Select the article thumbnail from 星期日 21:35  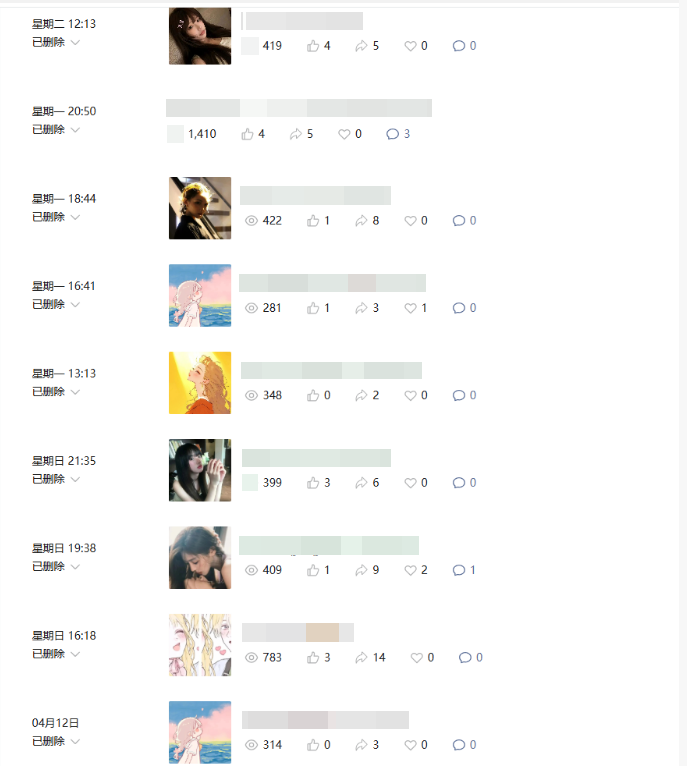(200, 470)
